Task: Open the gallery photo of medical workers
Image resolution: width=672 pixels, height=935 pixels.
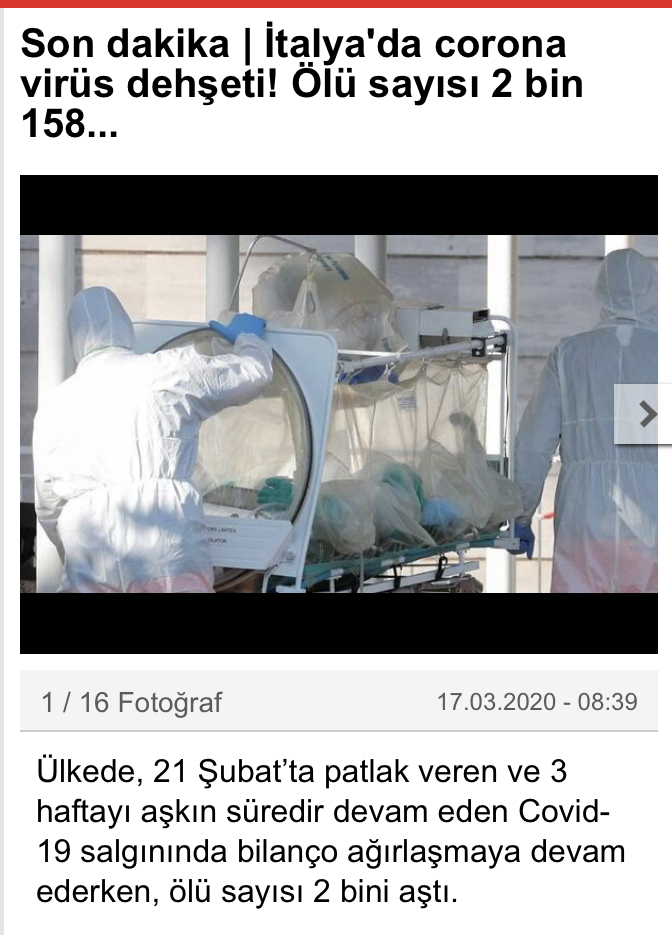Action: pos(320,413)
